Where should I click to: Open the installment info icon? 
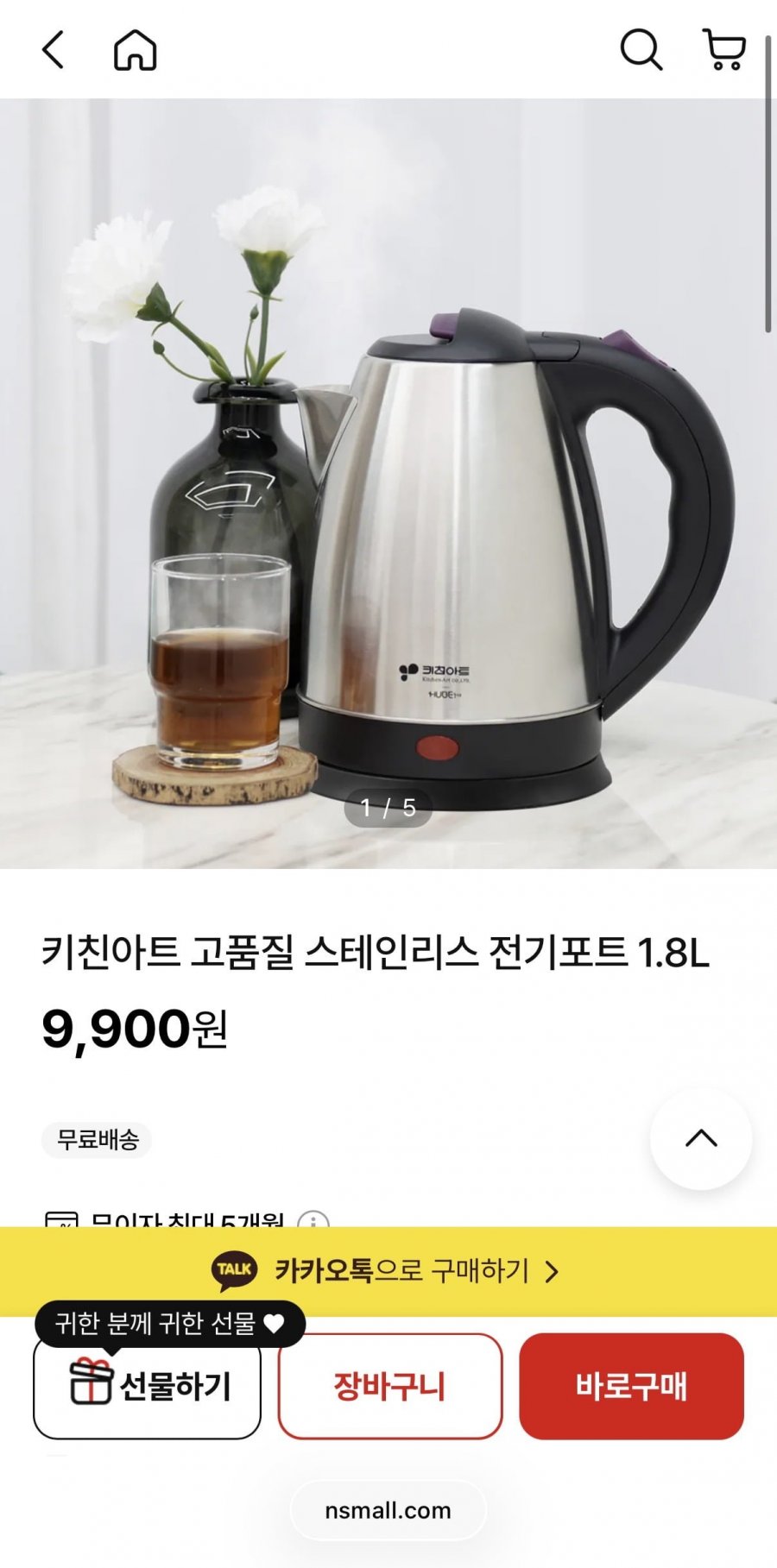(x=313, y=1219)
